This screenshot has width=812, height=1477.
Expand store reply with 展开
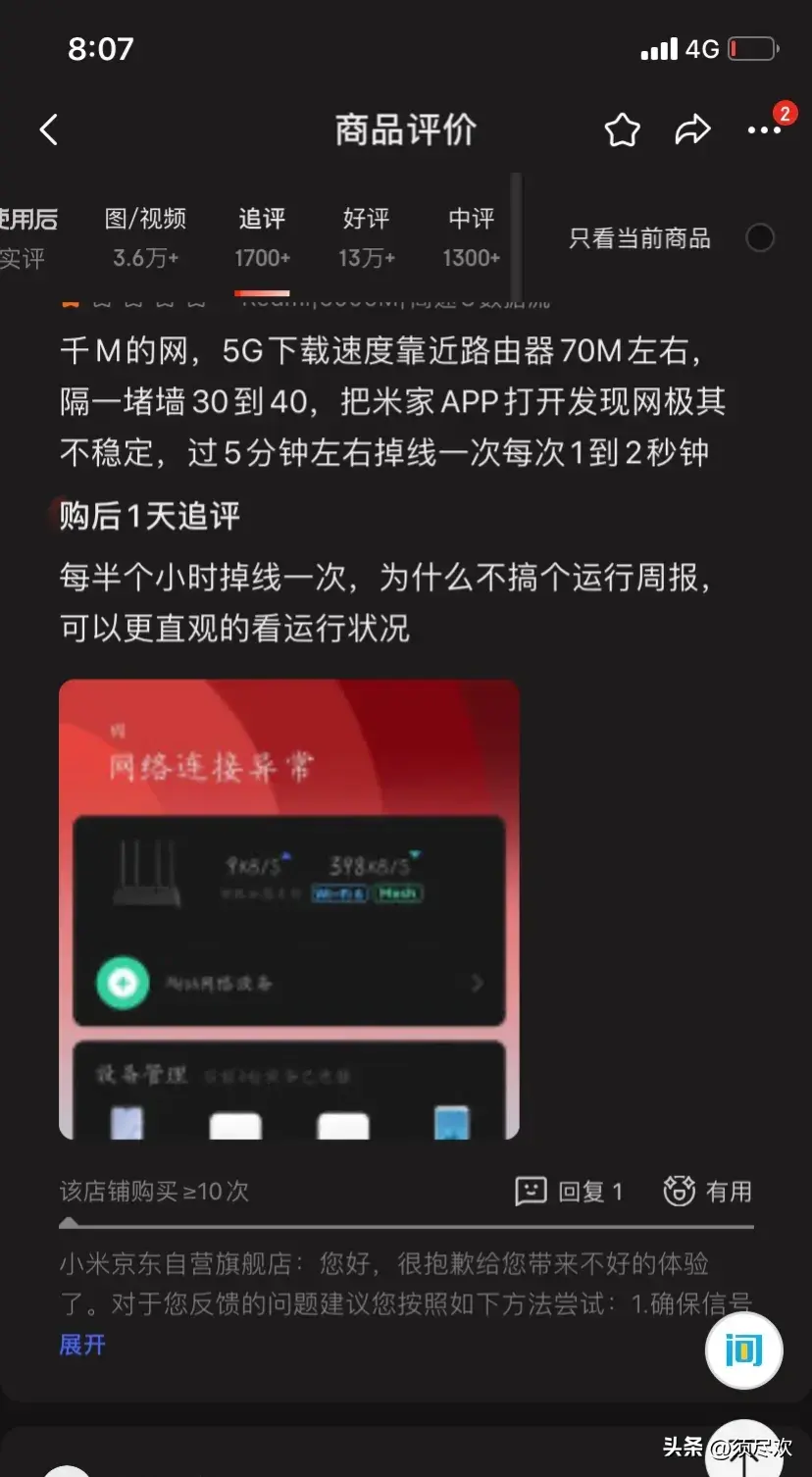(82, 1344)
